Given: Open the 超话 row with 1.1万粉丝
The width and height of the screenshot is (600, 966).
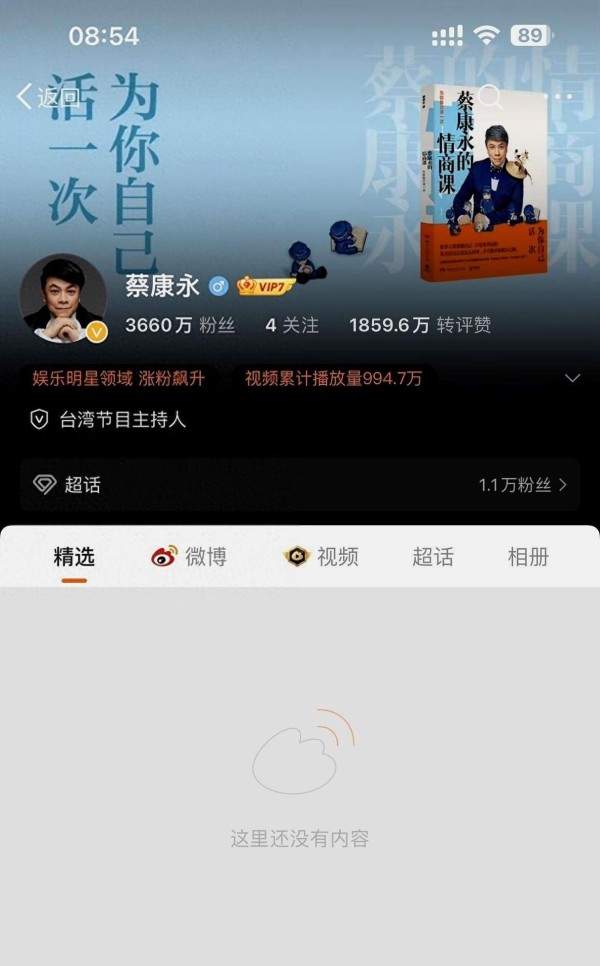Looking at the screenshot, I should [300, 485].
